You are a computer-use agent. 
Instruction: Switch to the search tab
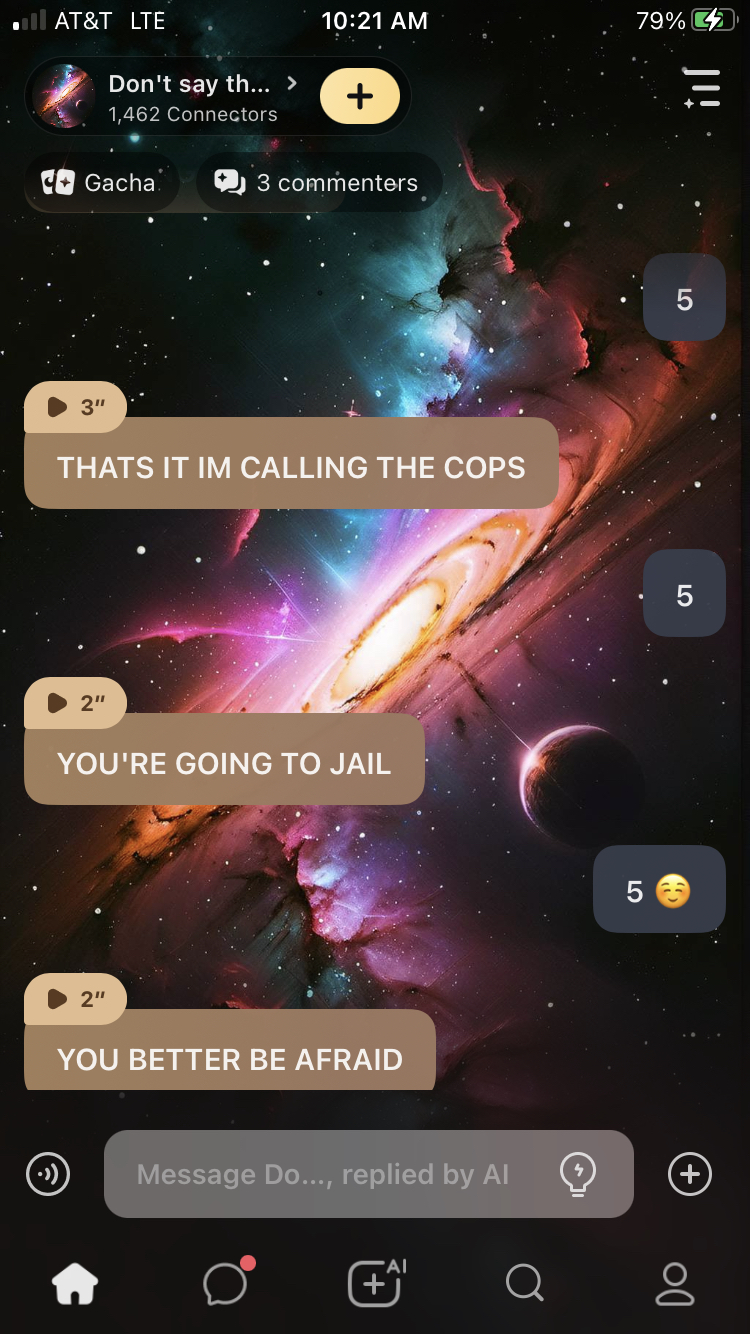524,1283
